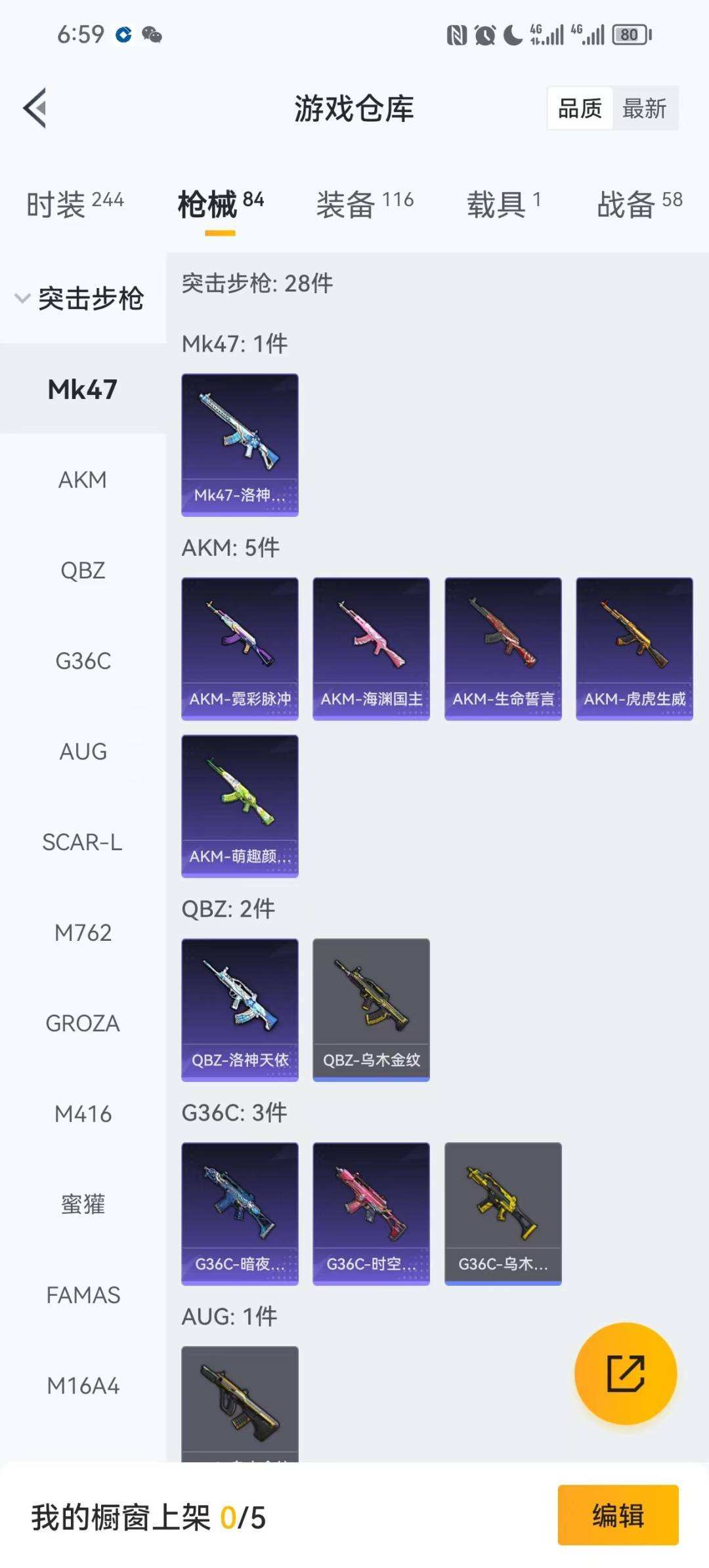Open the Mk47-洛神 skin tile

[240, 445]
